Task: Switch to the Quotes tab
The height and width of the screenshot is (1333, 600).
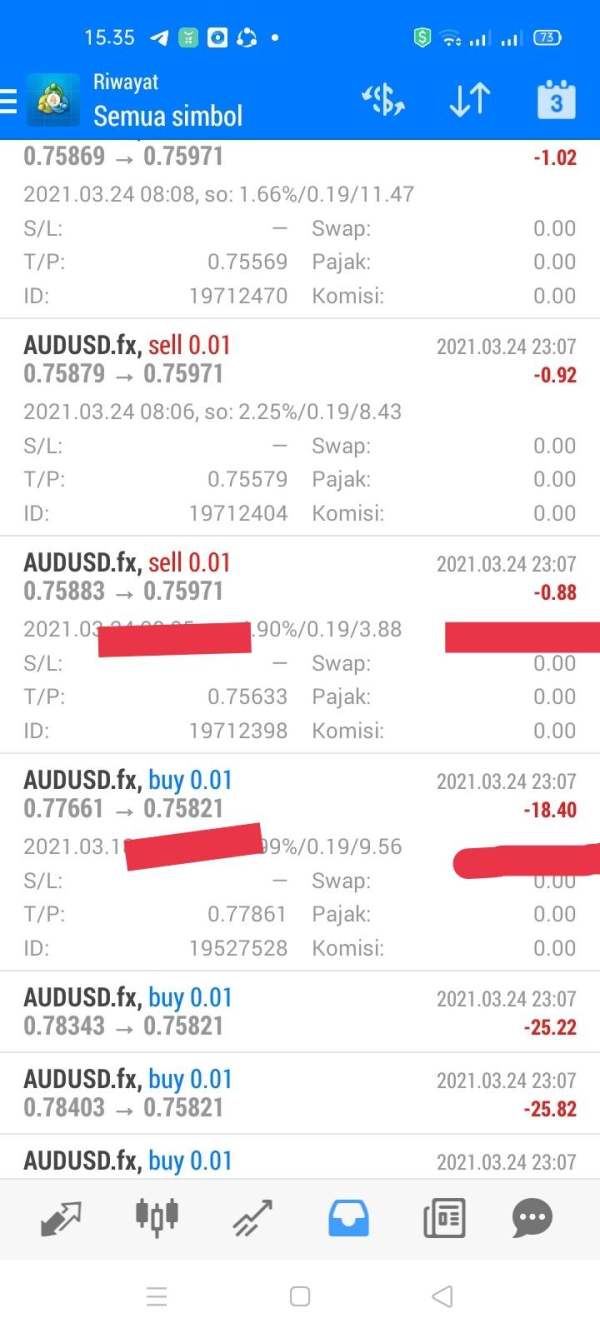Action: click(63, 1218)
